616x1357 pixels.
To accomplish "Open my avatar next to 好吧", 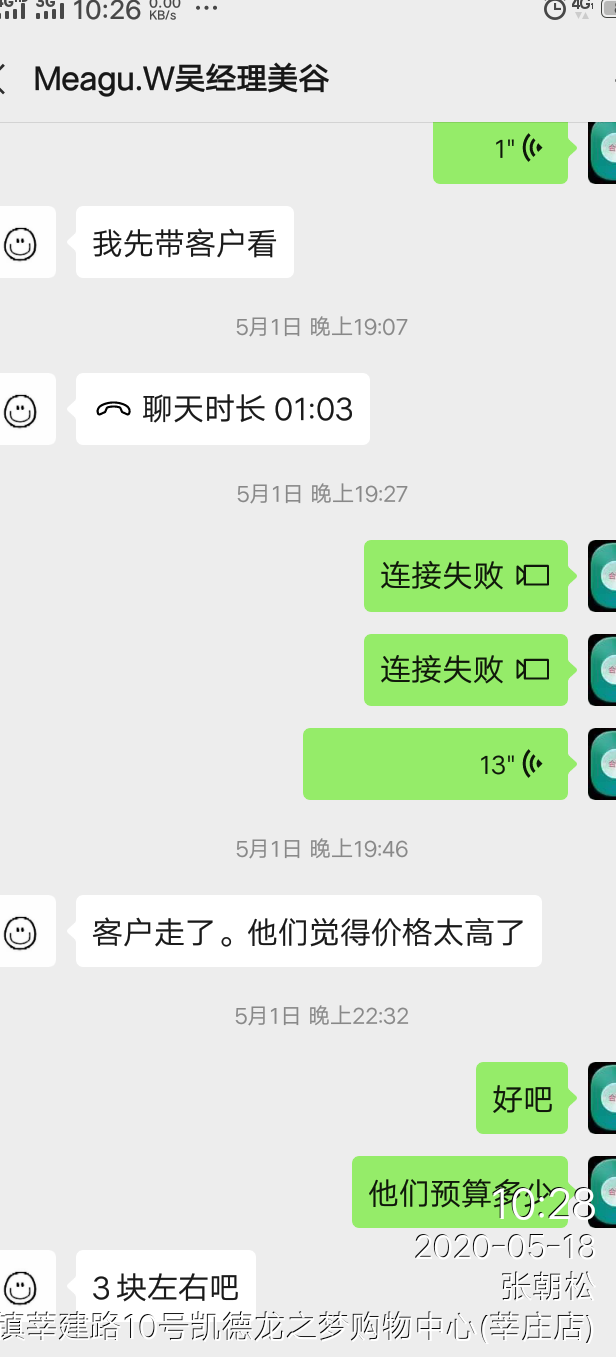I will pyautogui.click(x=603, y=1098).
